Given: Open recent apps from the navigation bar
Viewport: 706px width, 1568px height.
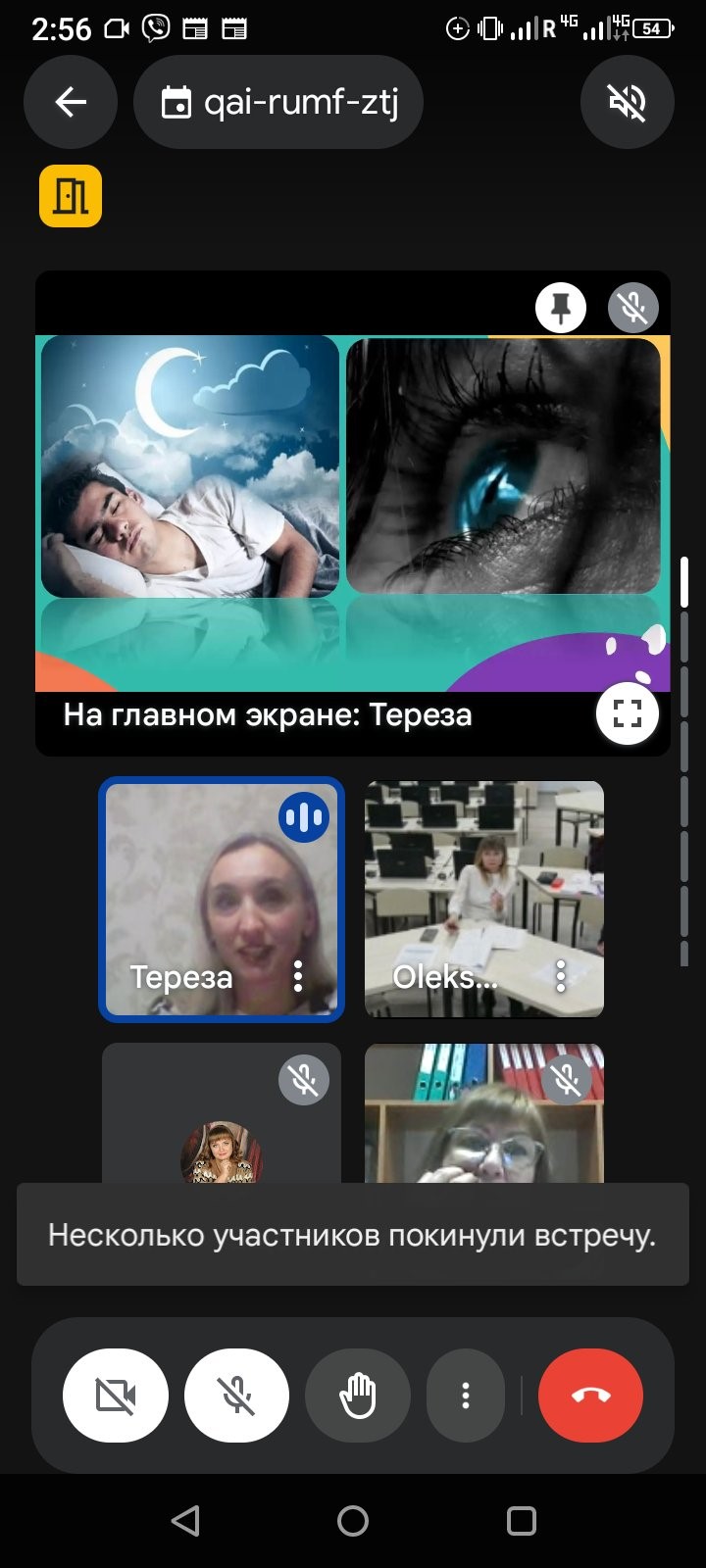Looking at the screenshot, I should [521, 1521].
